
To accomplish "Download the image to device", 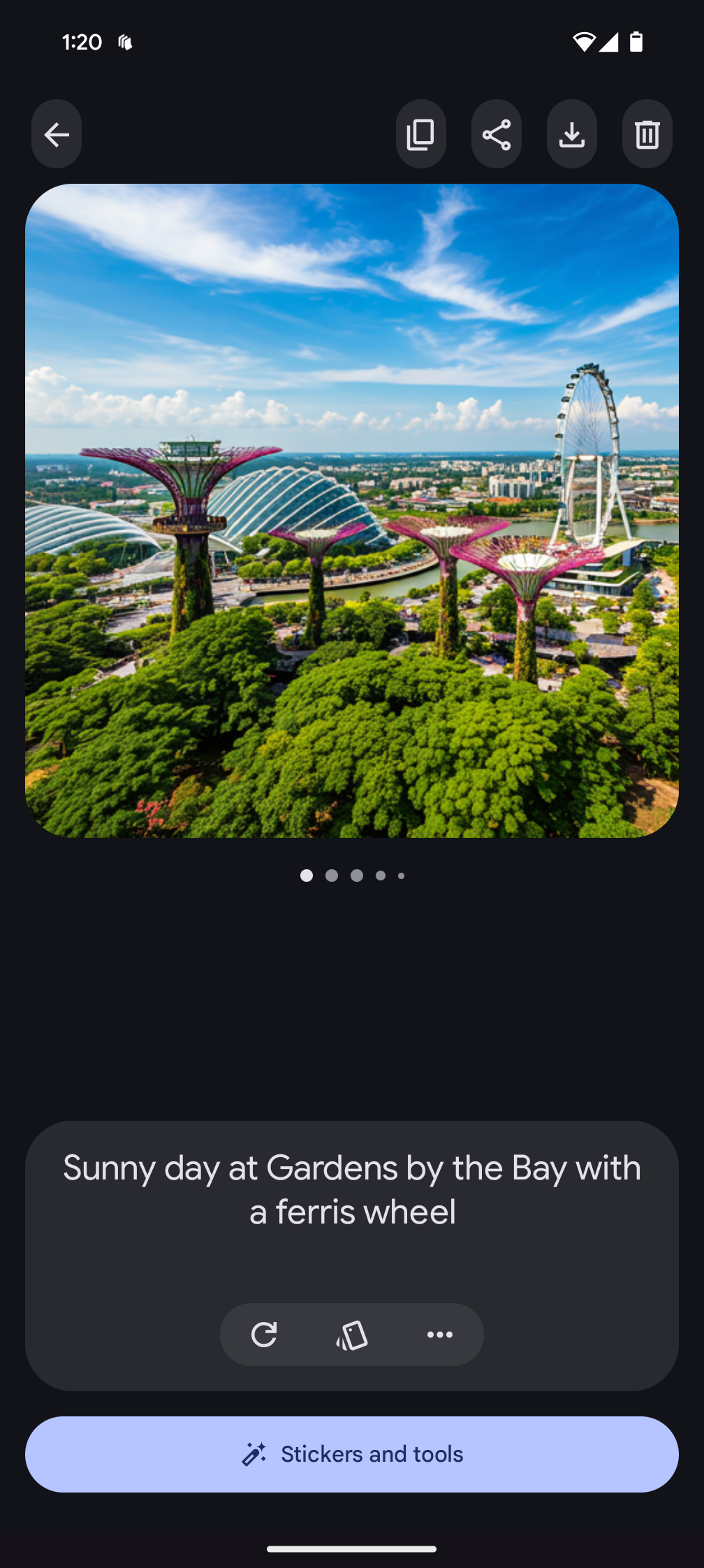I will point(572,134).
